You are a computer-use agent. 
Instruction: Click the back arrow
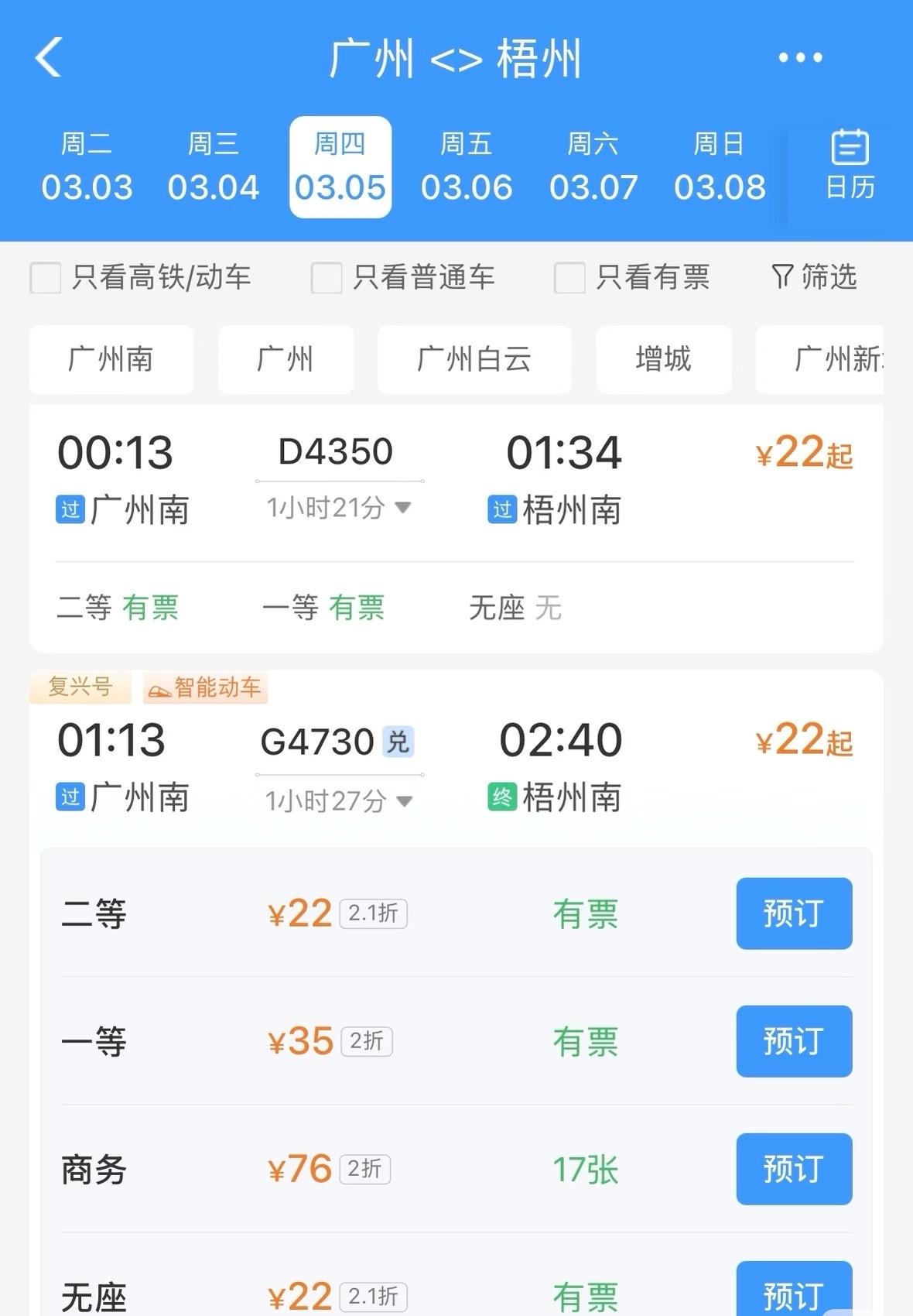click(x=49, y=58)
